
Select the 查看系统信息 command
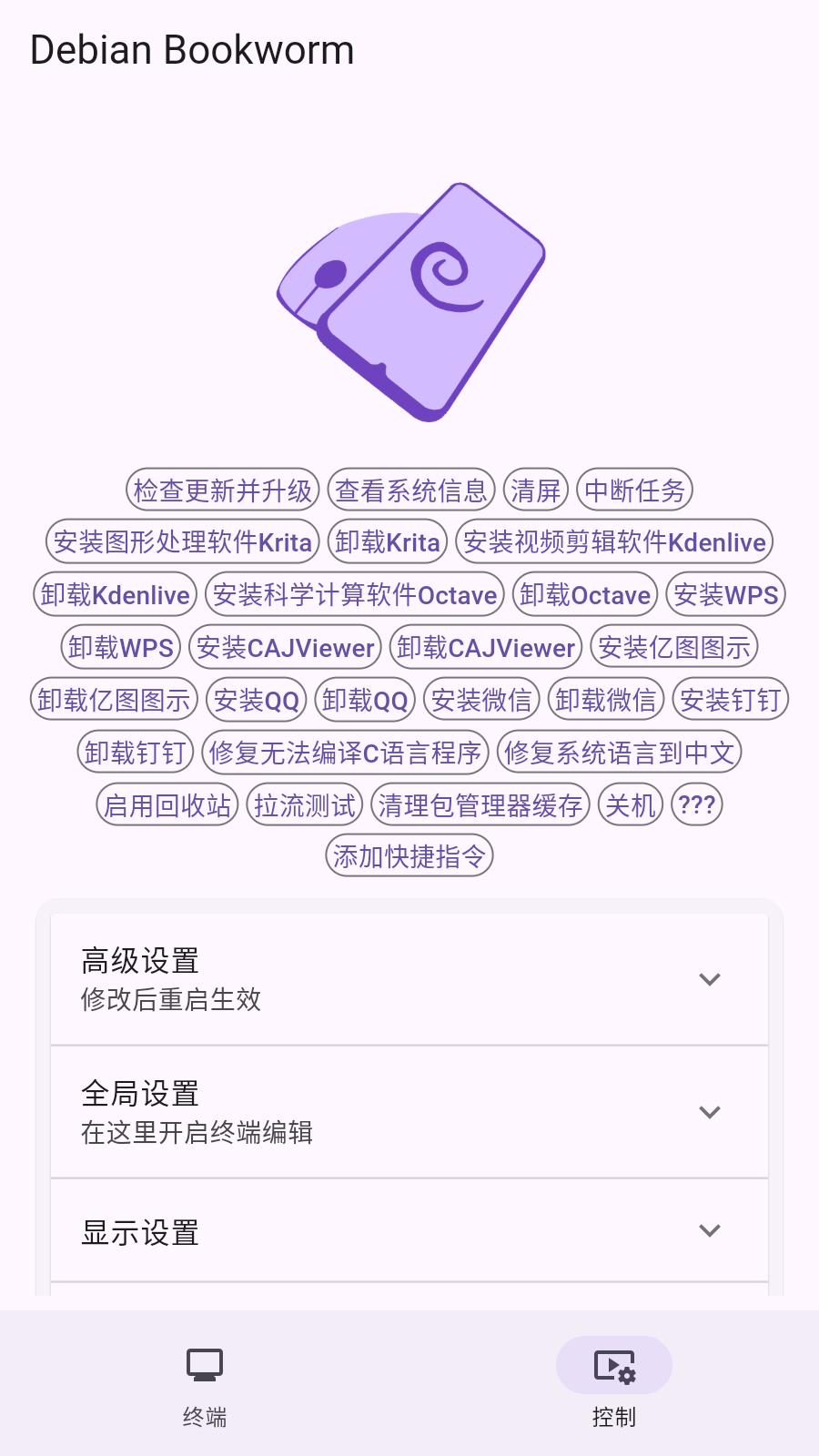[x=411, y=490]
